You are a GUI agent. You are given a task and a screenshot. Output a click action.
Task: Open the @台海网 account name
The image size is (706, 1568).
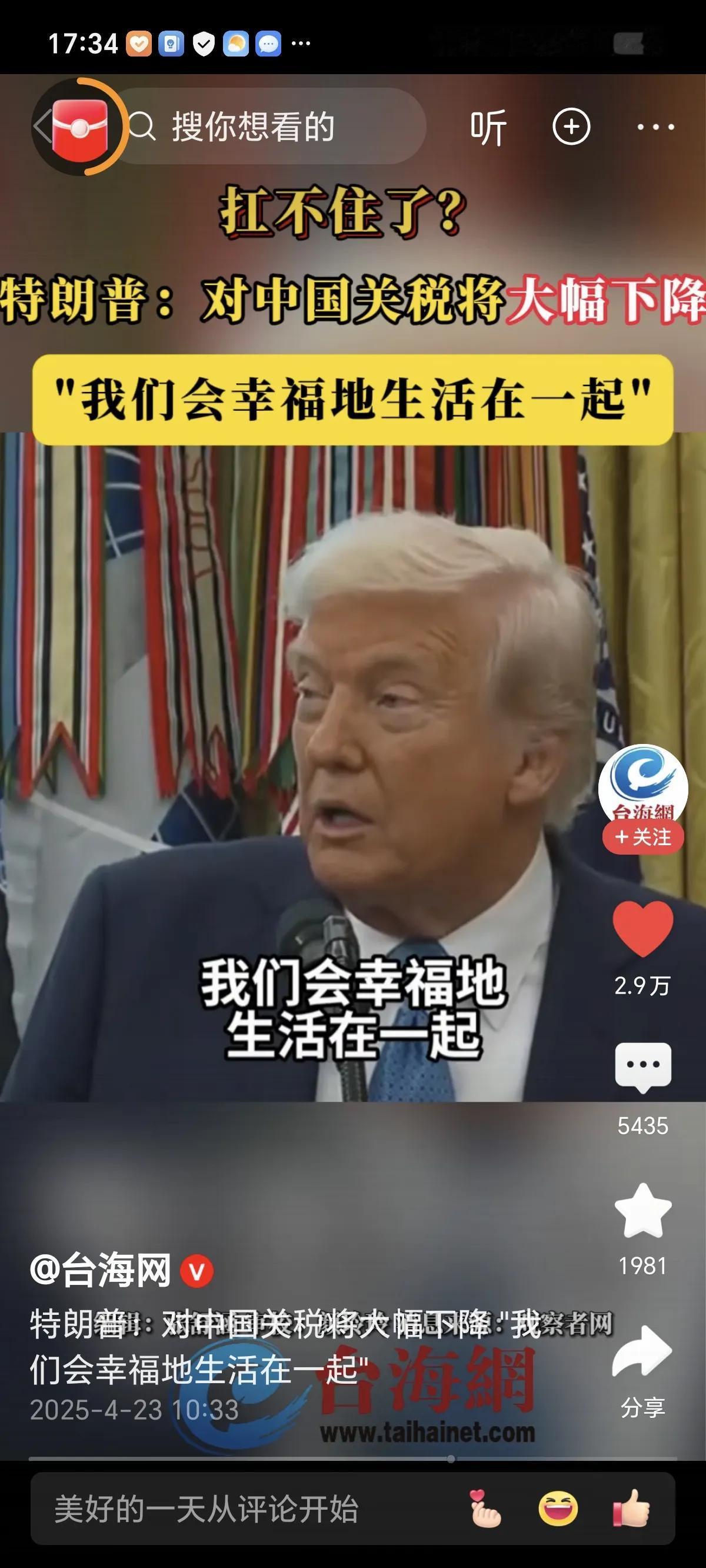101,1271
